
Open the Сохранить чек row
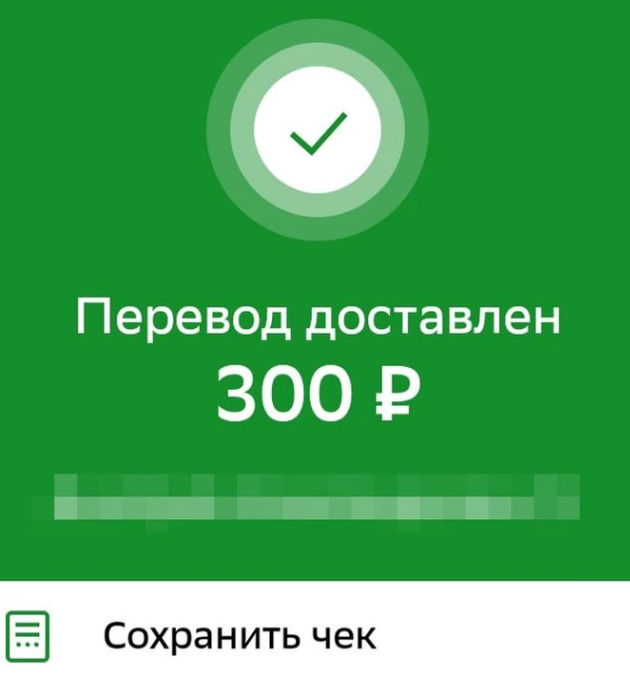tap(240, 635)
